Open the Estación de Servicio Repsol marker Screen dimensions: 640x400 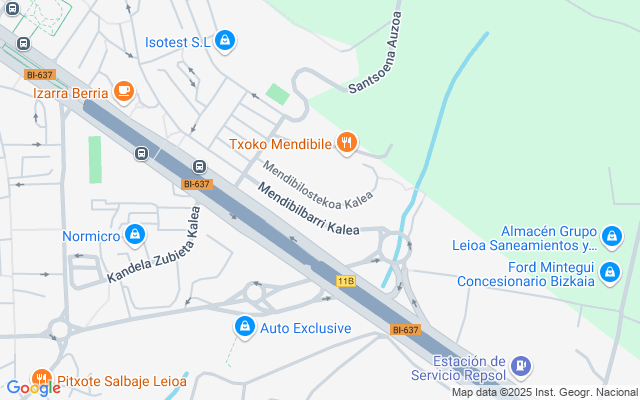pos(520,367)
